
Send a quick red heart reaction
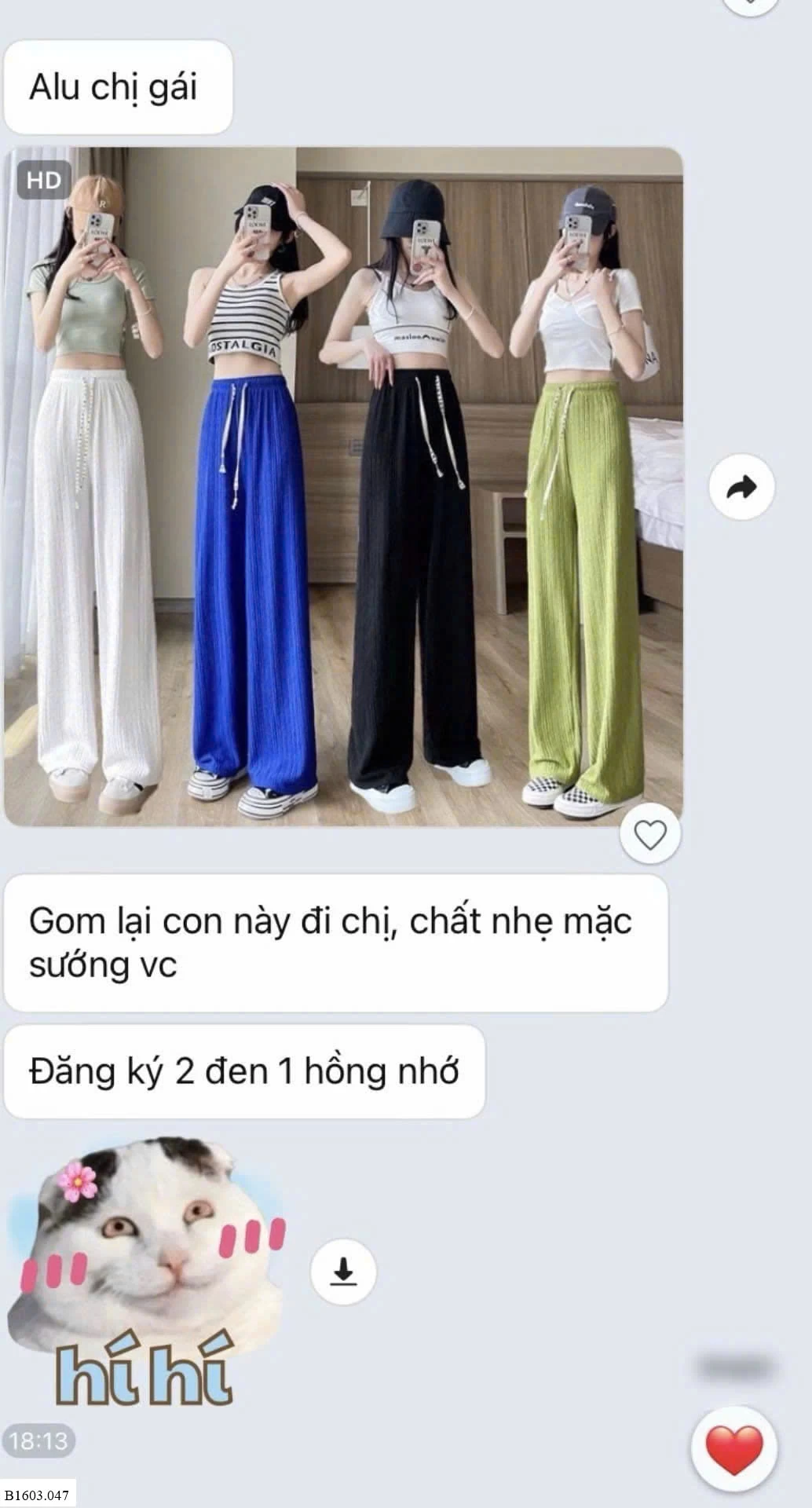(x=734, y=1448)
